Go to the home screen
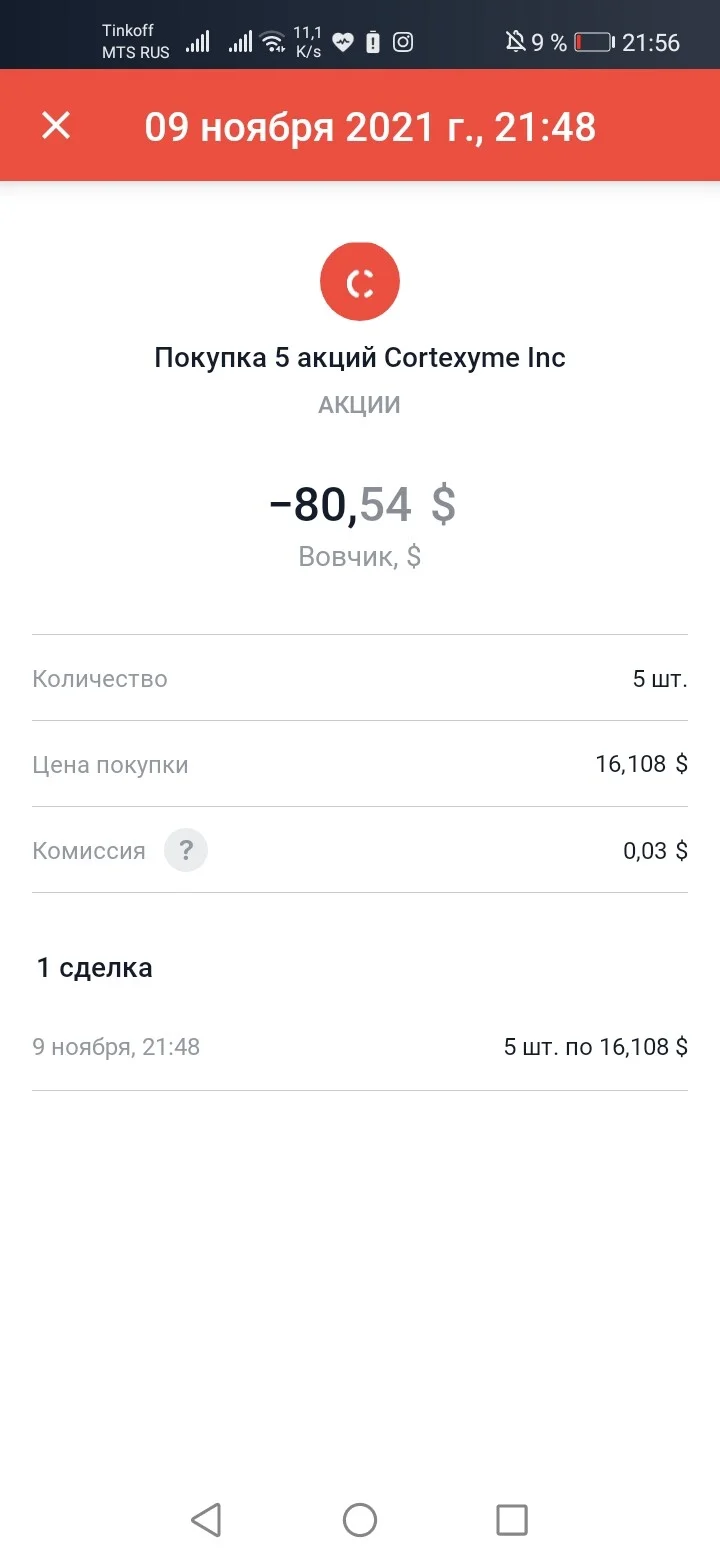The image size is (720, 1560). click(360, 1520)
